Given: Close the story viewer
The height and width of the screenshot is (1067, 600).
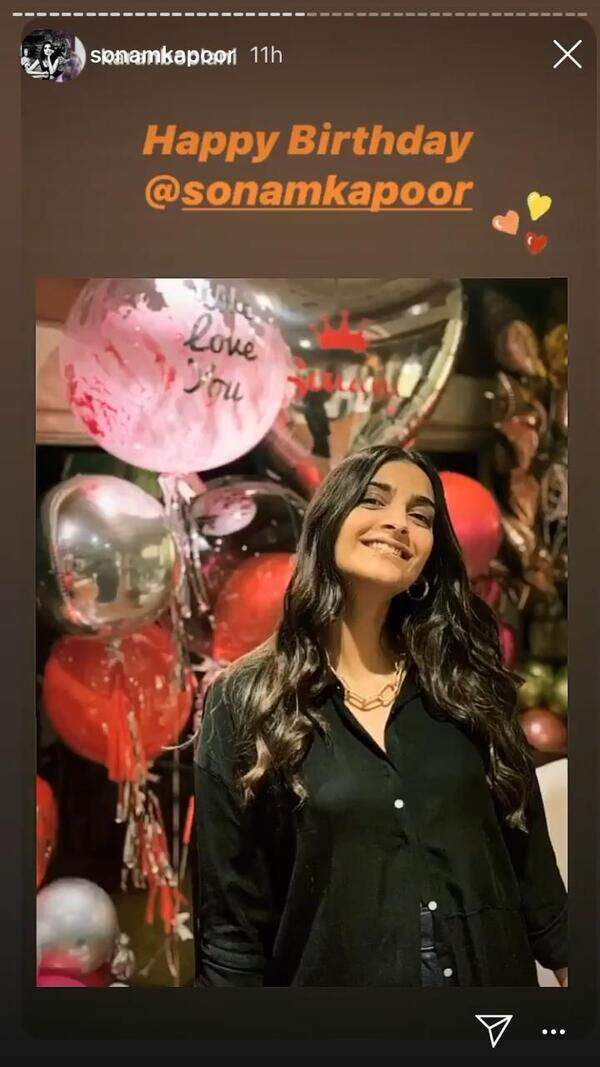Looking at the screenshot, I should 567,54.
